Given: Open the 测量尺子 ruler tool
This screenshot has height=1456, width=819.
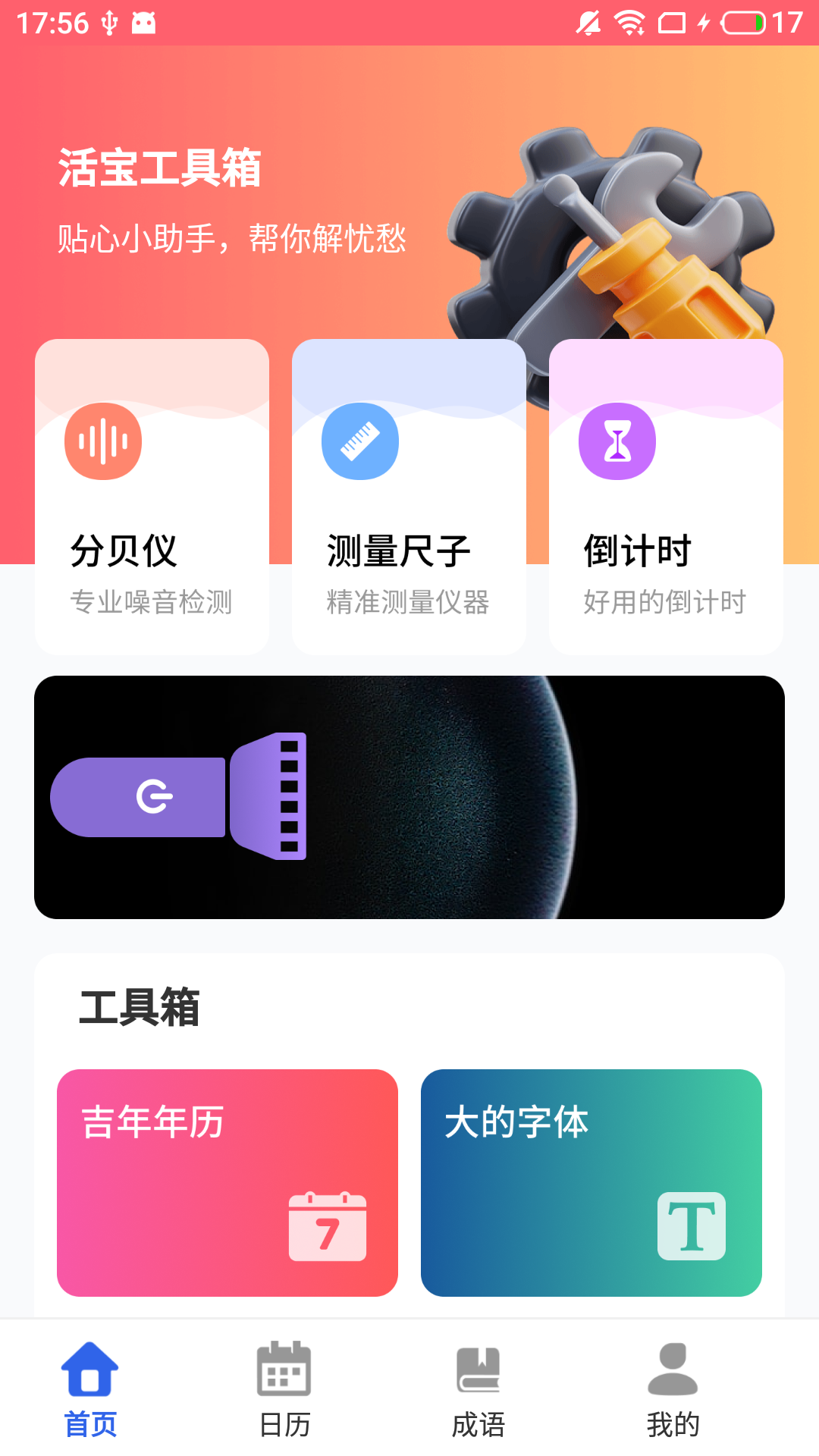Looking at the screenshot, I should [x=409, y=497].
